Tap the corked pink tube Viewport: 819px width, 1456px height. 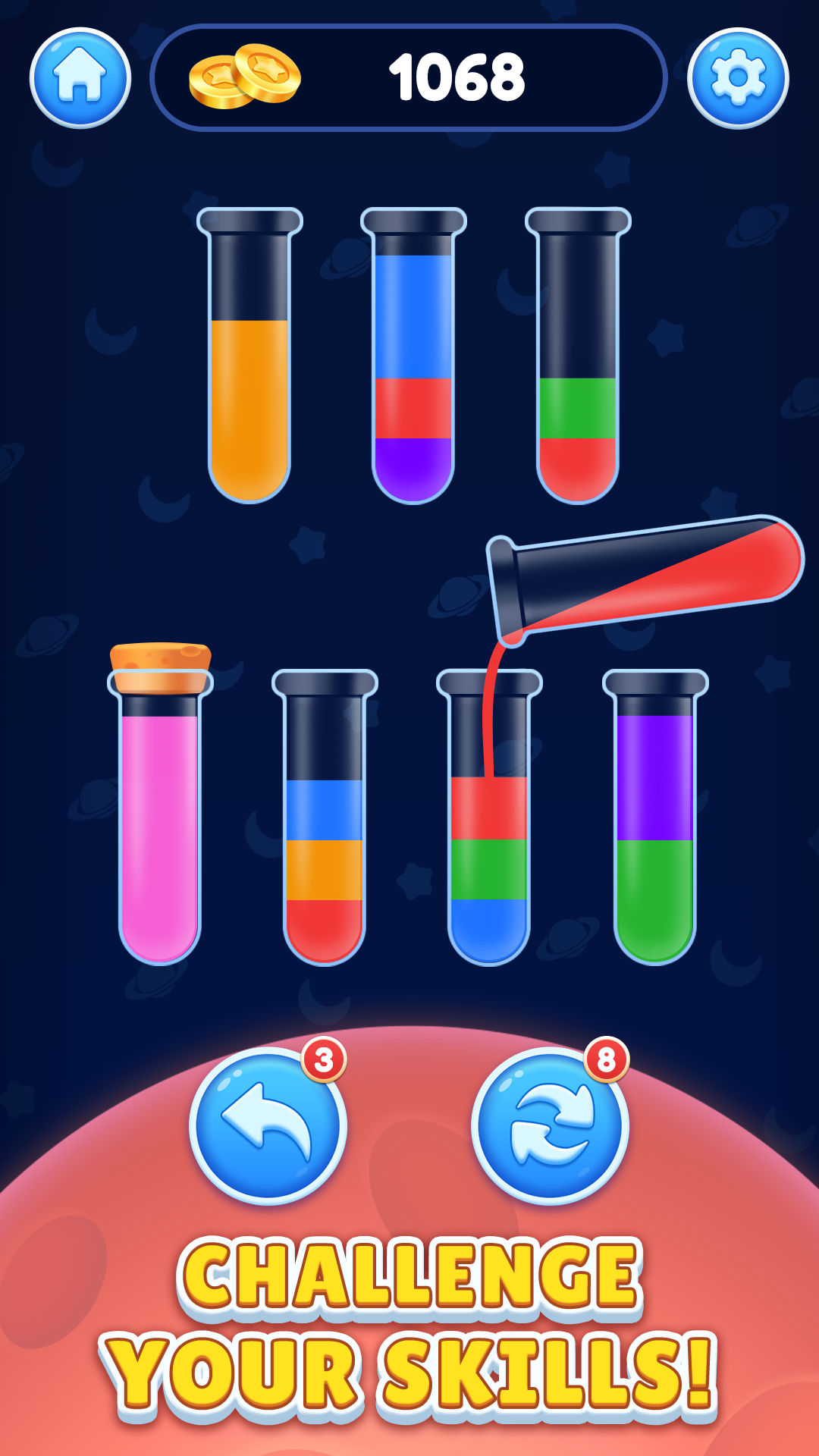(160, 804)
